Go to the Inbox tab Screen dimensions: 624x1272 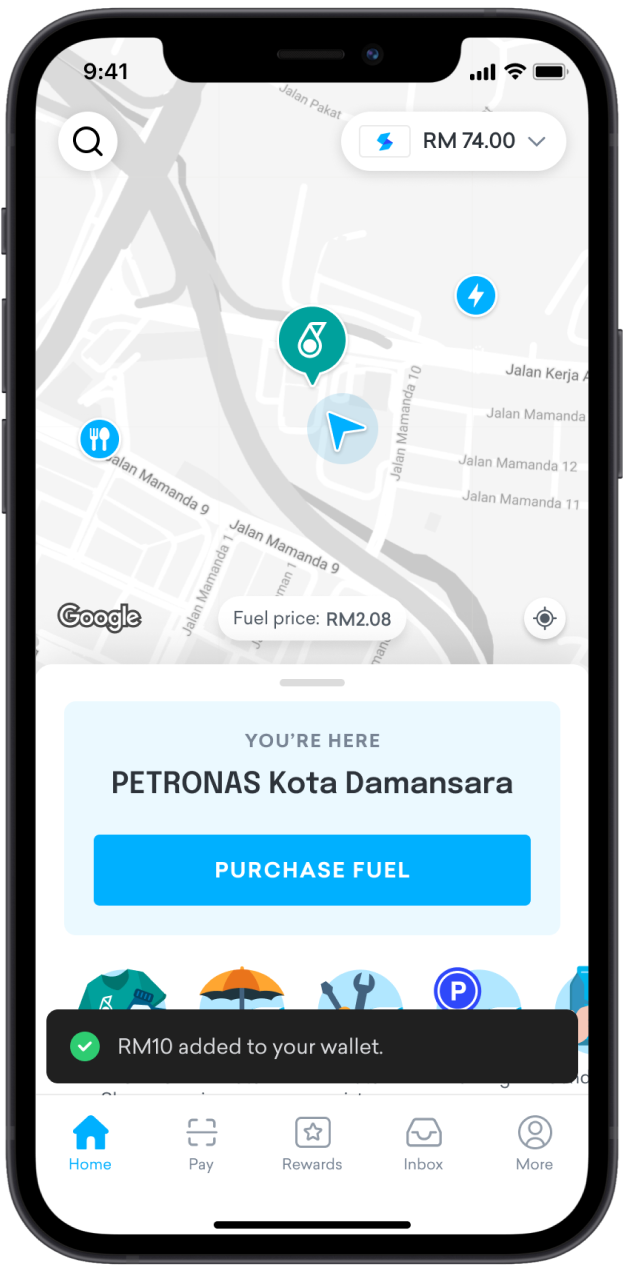pos(423,1143)
